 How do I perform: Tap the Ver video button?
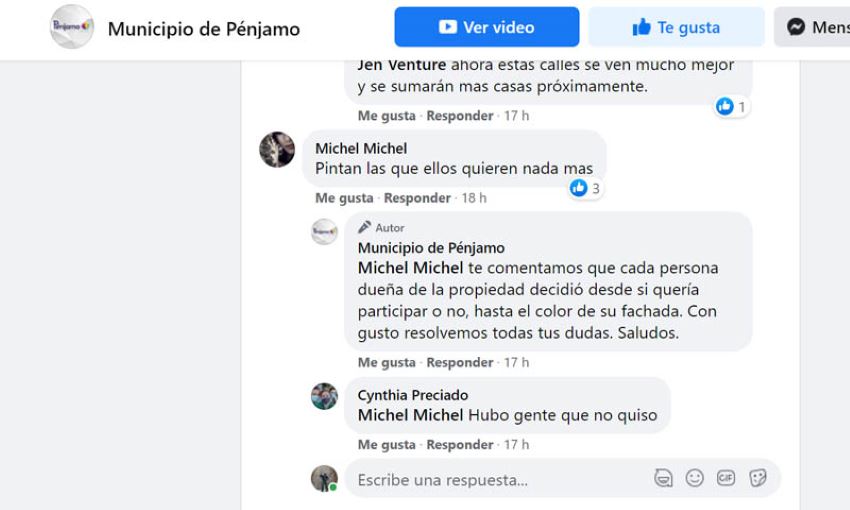[x=486, y=27]
